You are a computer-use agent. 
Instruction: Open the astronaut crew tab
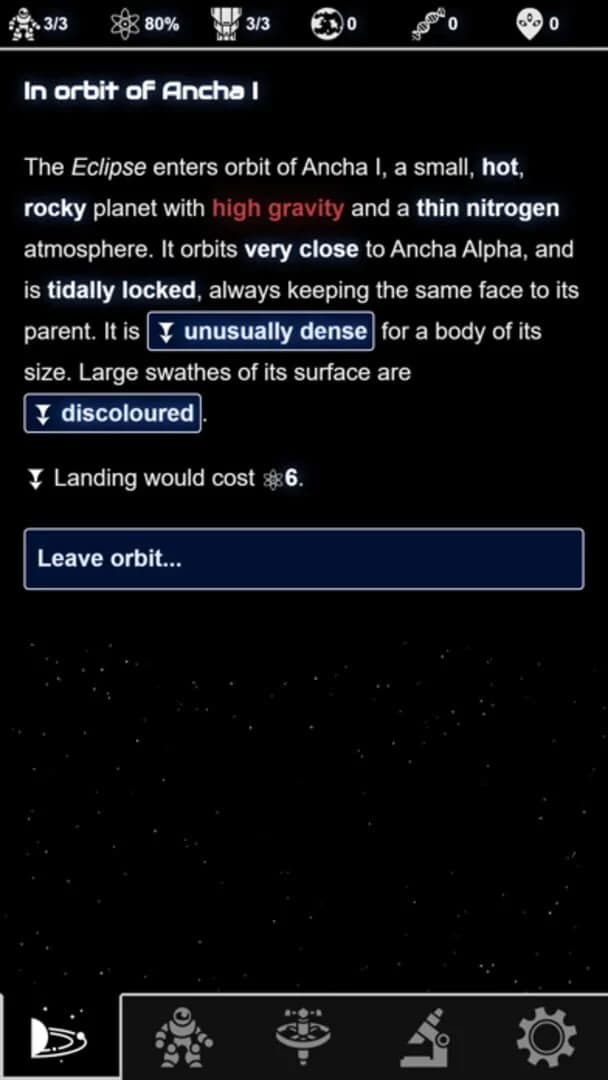click(183, 1037)
